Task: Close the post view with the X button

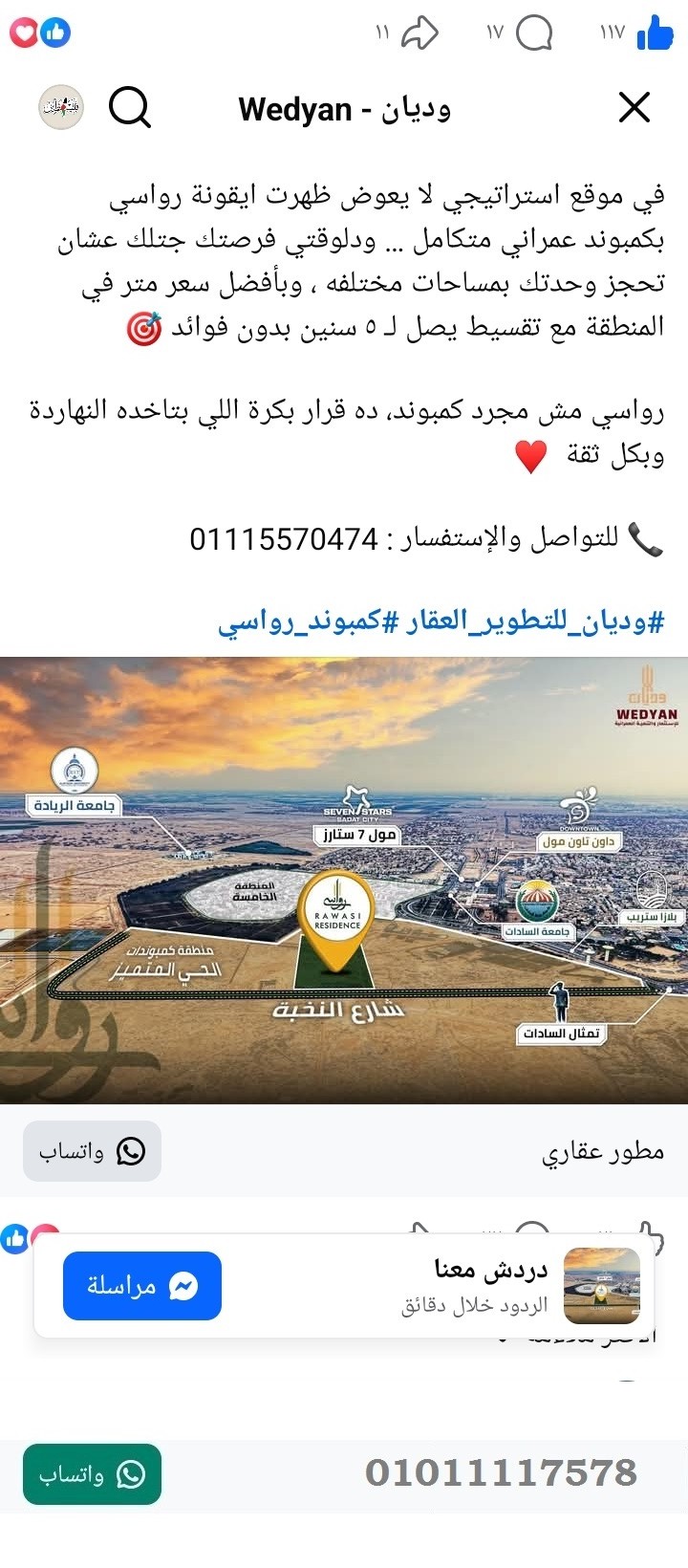Action: [633, 107]
